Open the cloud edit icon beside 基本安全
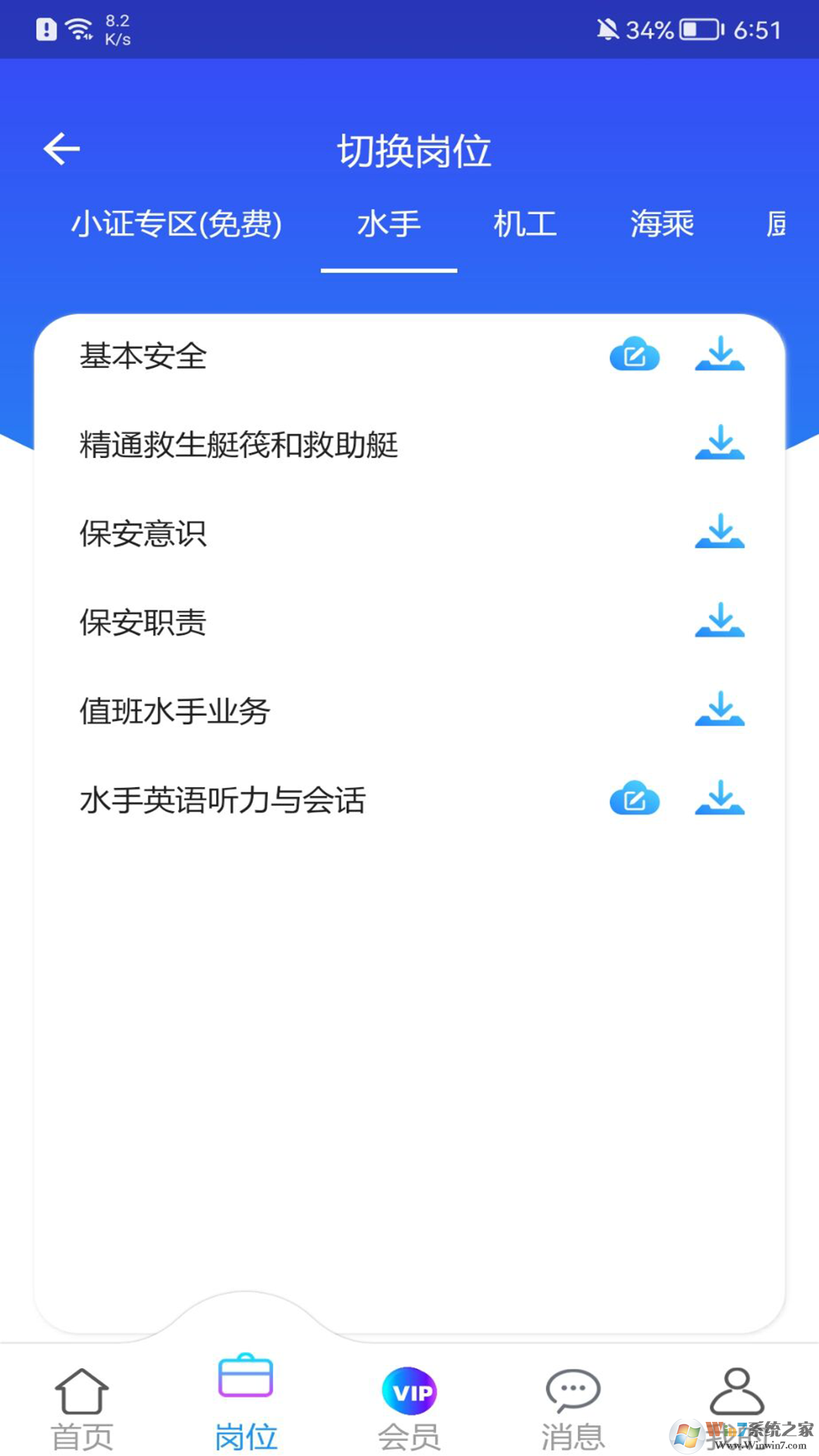 pos(635,355)
